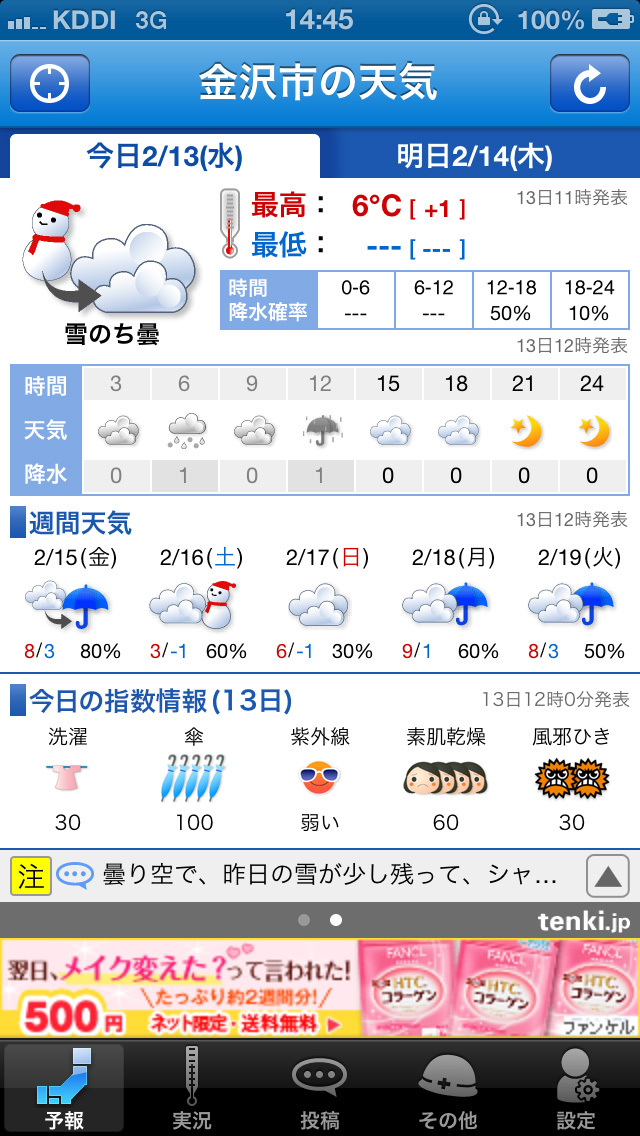
Task: Open the 設定 settings tab
Action: [x=575, y=1088]
